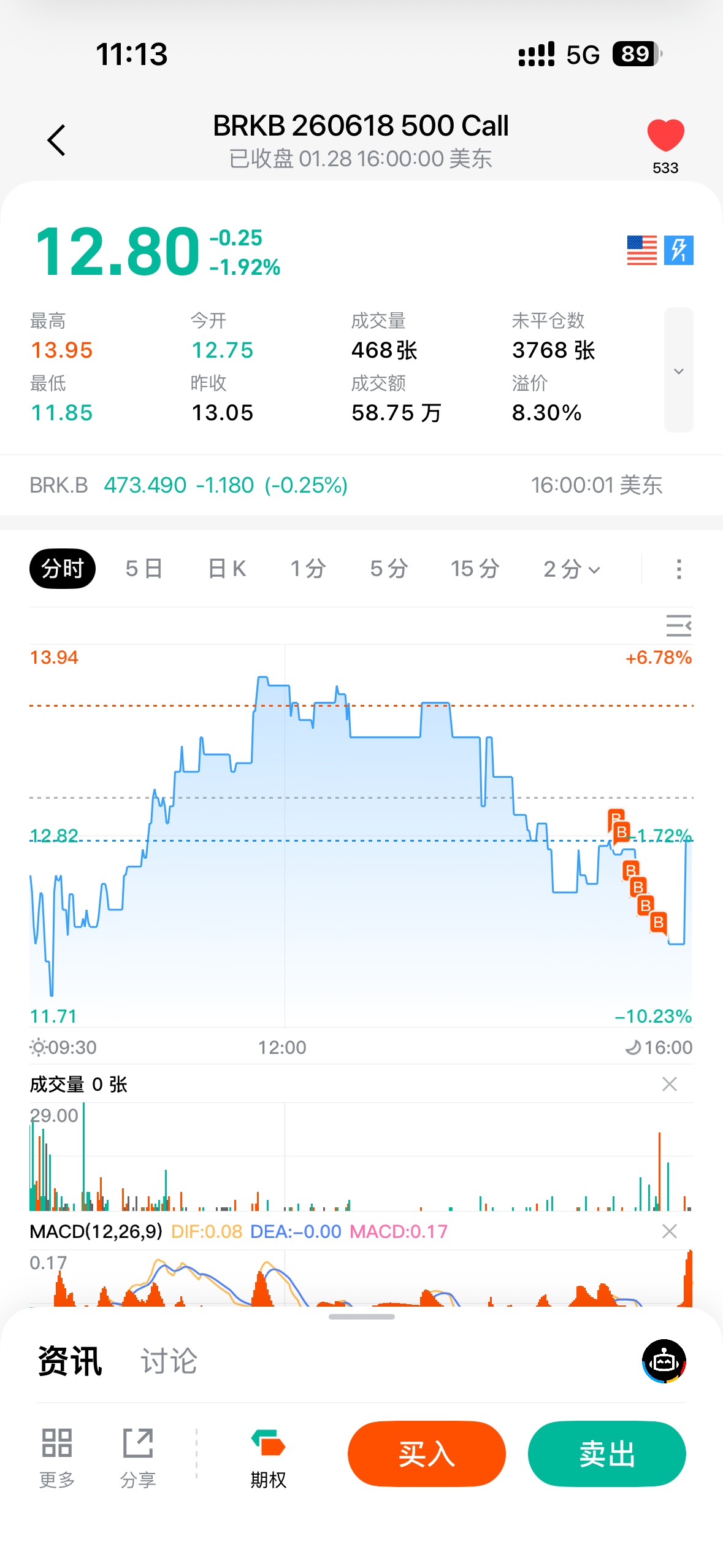723x1568 pixels.
Task: Go back using the top-left arrow
Action: pyautogui.click(x=56, y=140)
